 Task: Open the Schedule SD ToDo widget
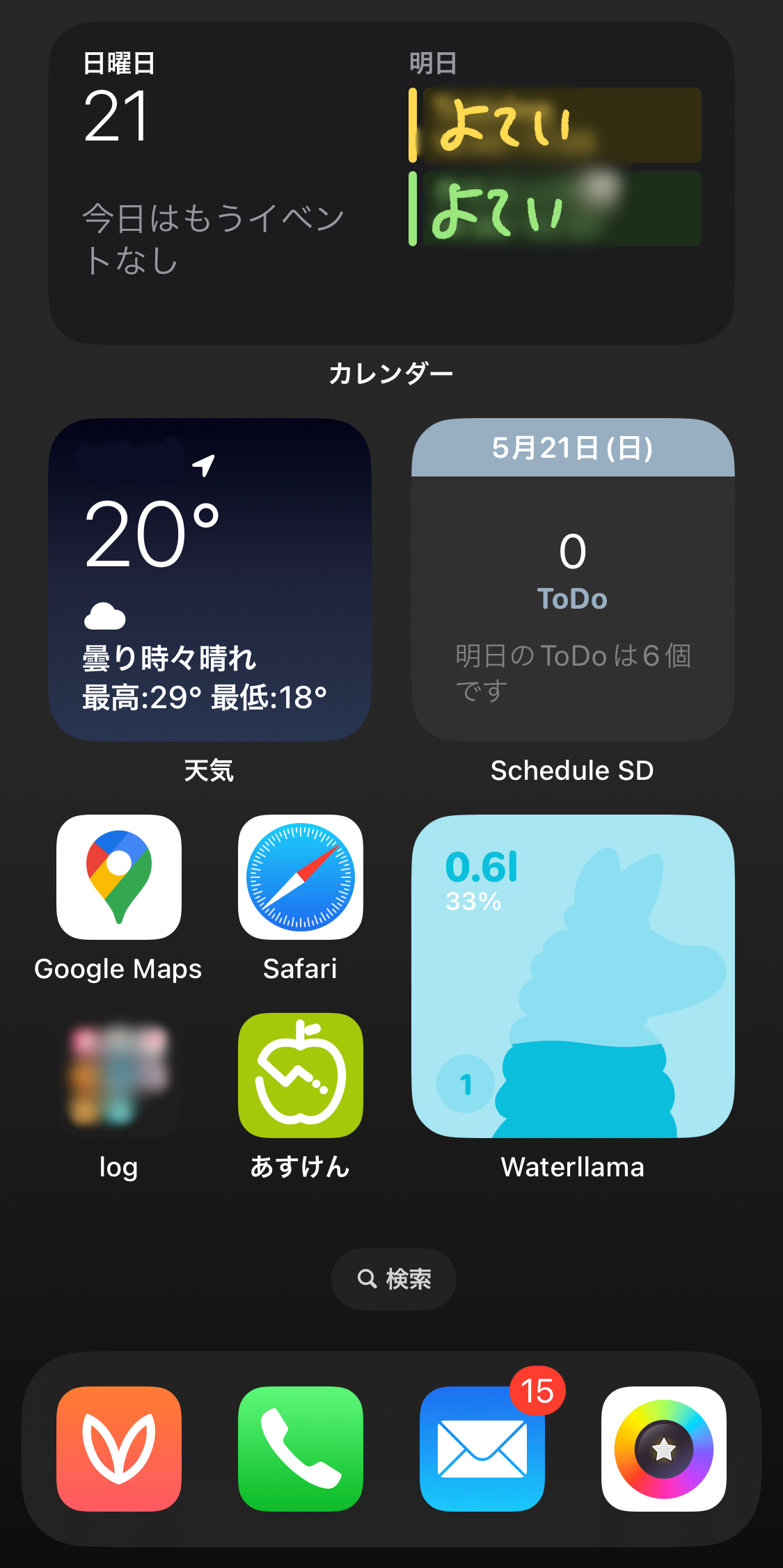click(573, 579)
